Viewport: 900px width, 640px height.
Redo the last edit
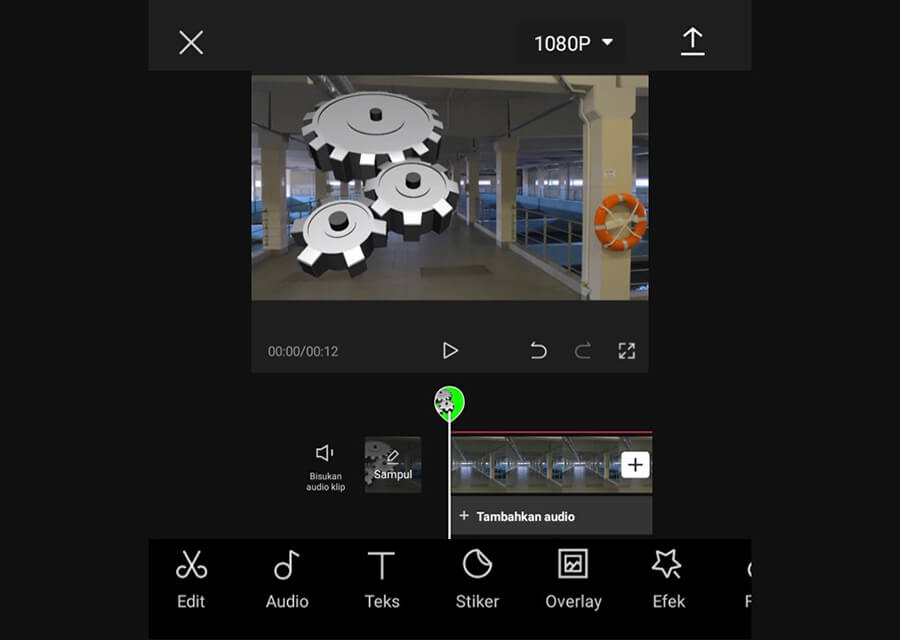583,351
